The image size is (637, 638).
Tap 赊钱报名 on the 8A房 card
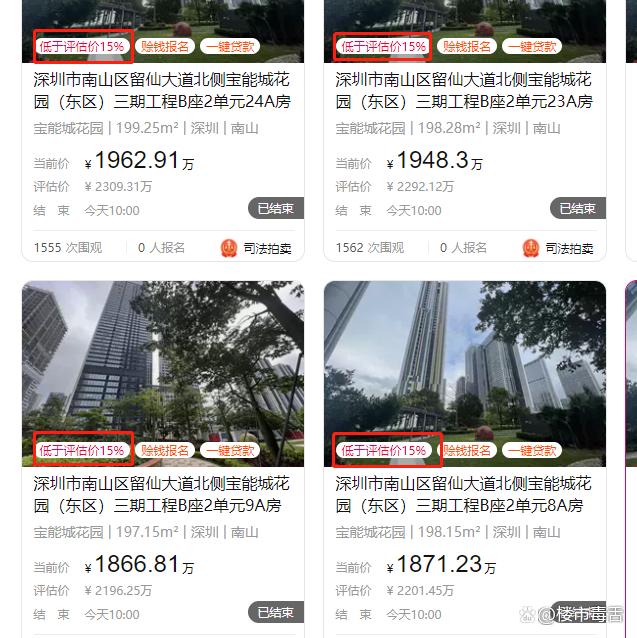[x=467, y=451]
